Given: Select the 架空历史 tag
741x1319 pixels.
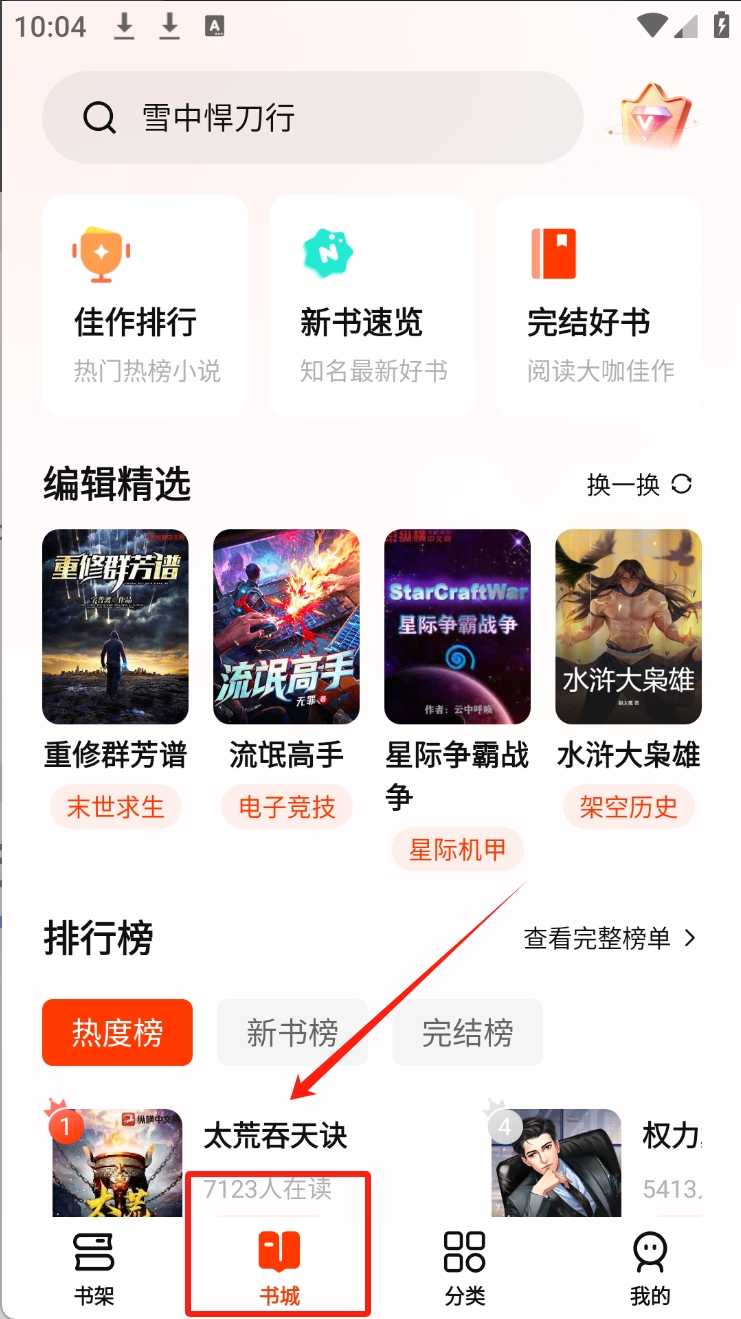Looking at the screenshot, I should coord(628,807).
